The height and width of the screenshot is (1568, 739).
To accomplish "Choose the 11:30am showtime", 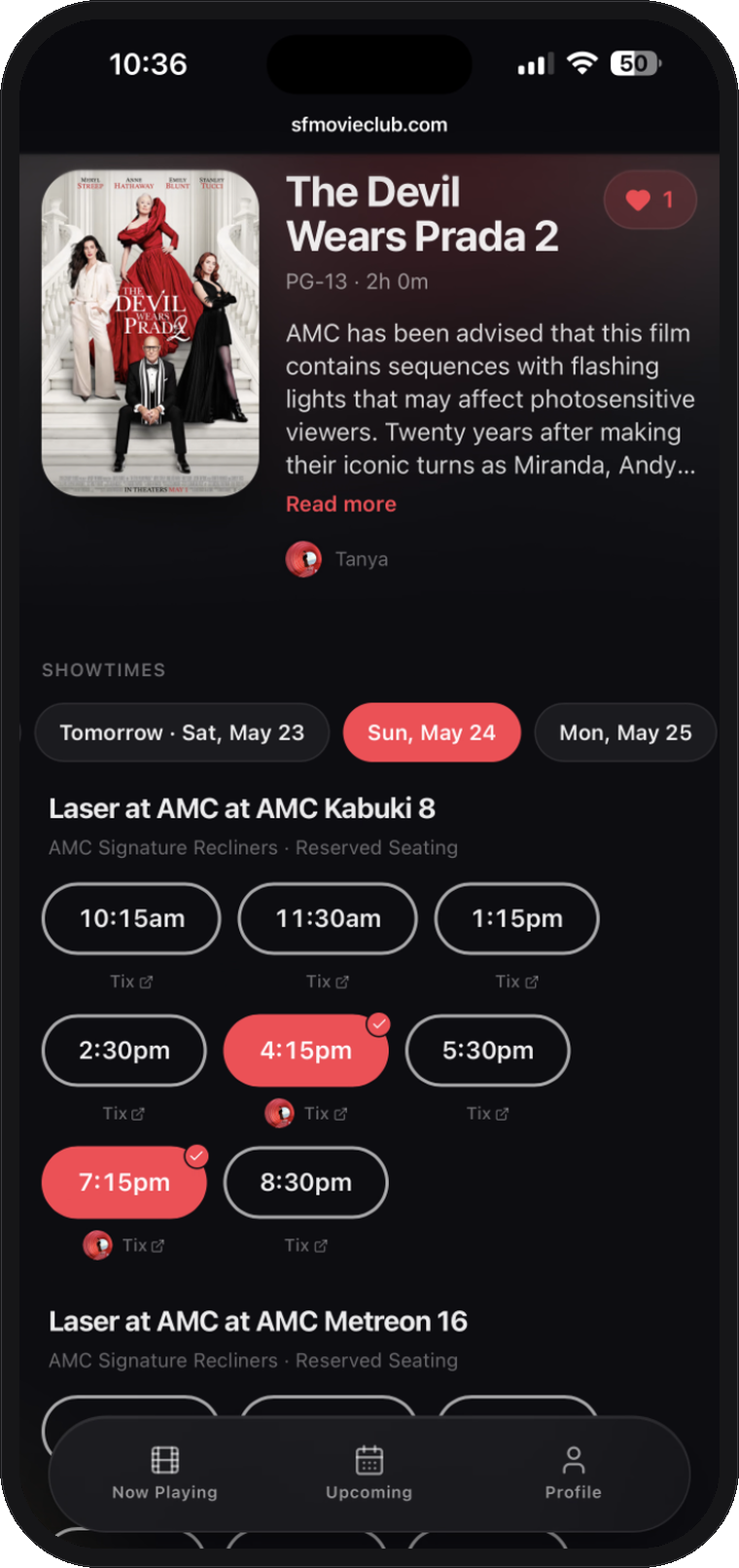I will pos(328,918).
